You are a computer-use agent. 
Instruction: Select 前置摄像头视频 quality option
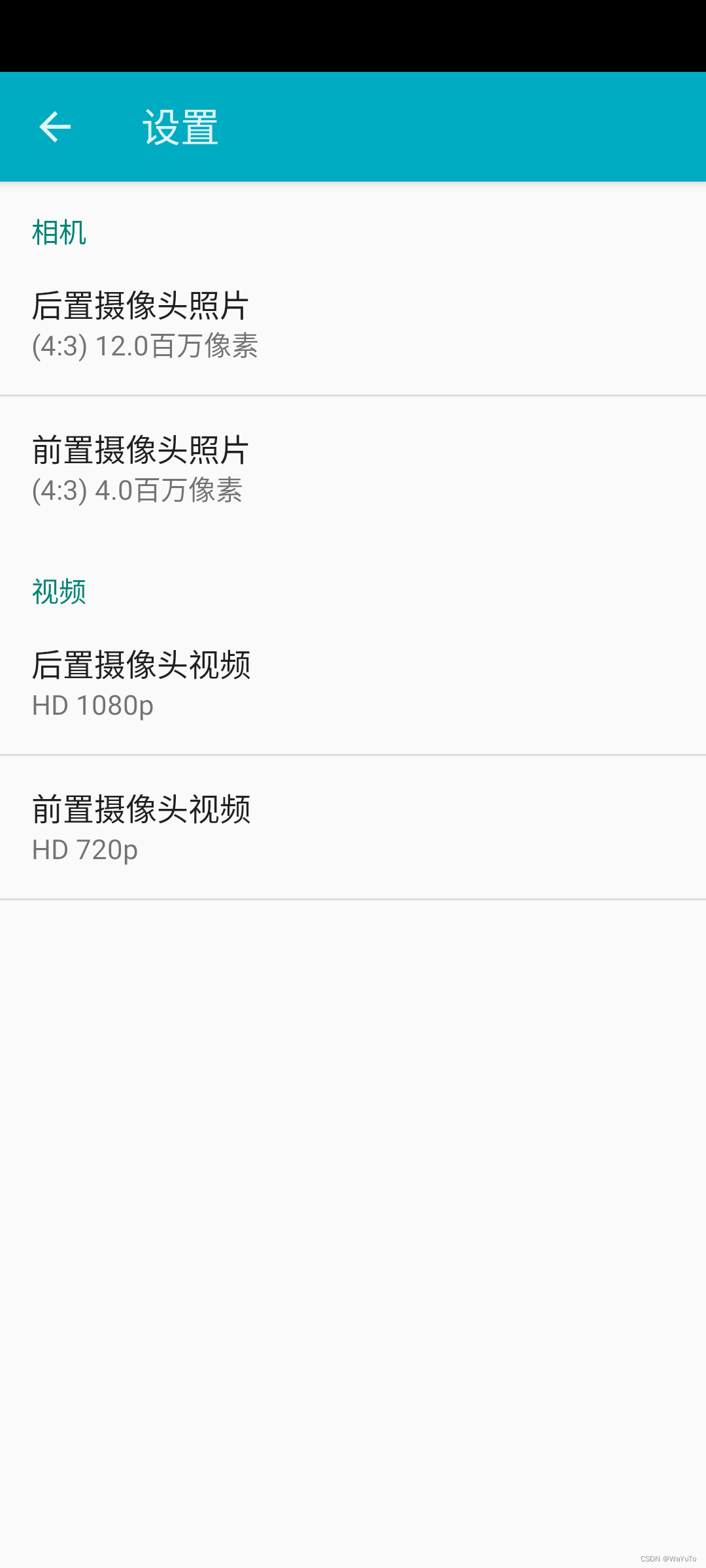pos(353,828)
